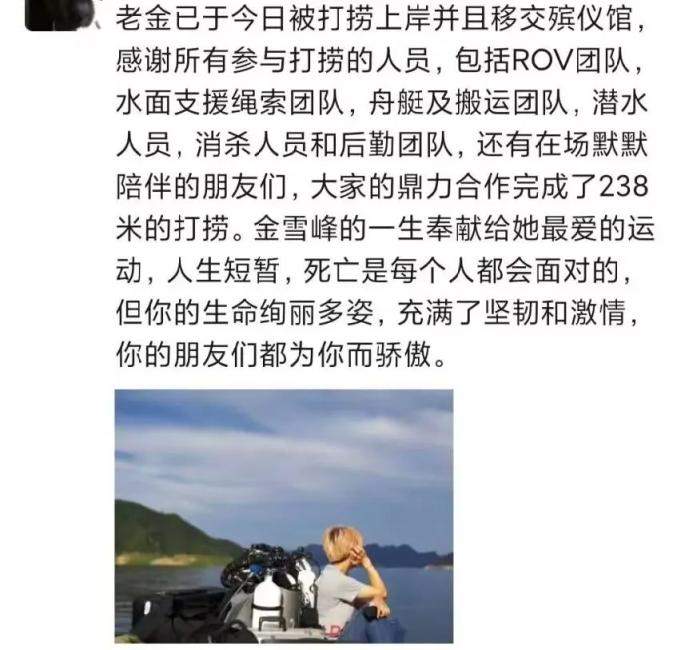Open the attached lakeside photo in the post
The height and width of the screenshot is (650, 677).
(283, 515)
